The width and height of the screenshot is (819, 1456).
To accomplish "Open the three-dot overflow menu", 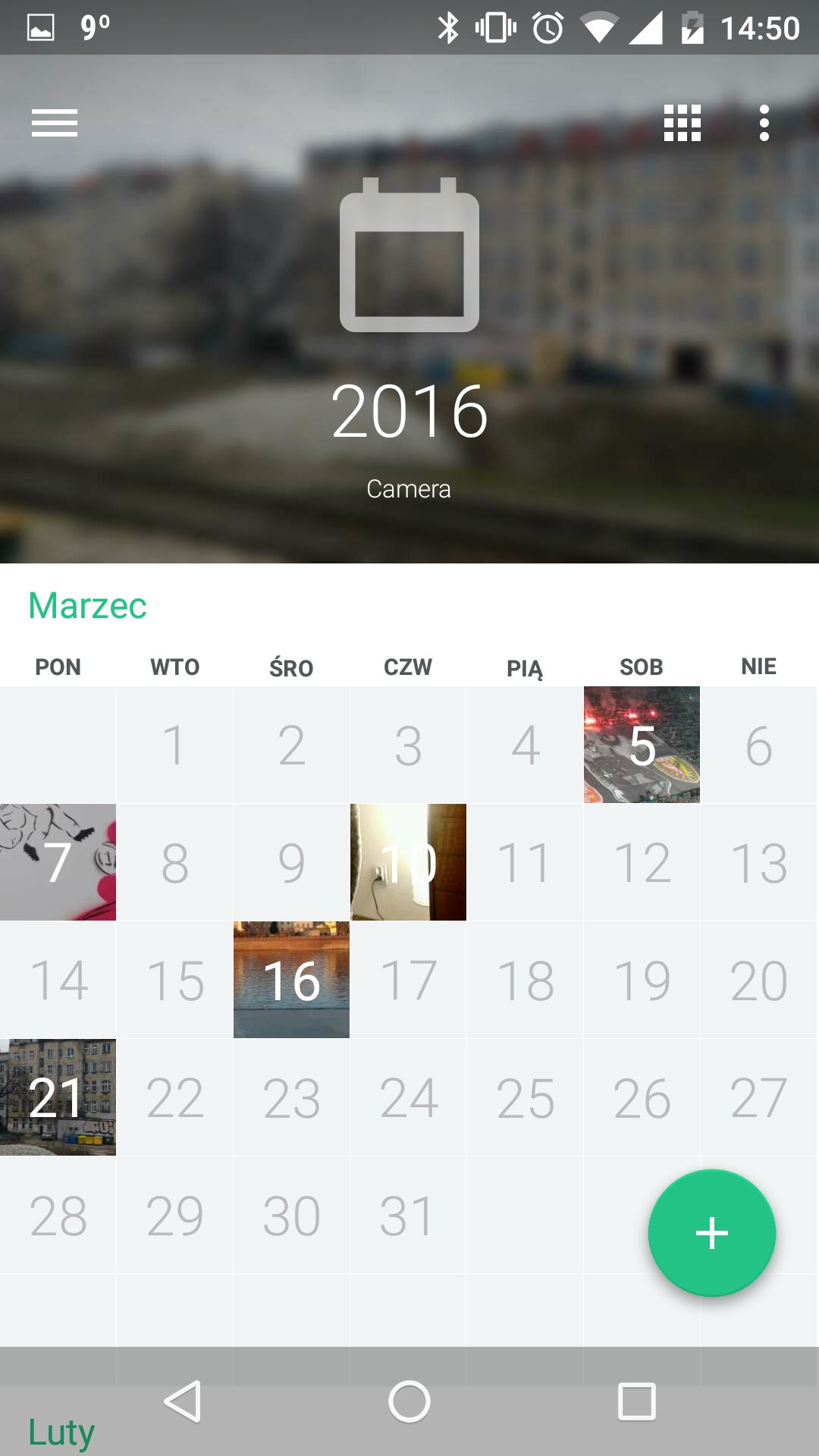I will pyautogui.click(x=764, y=123).
